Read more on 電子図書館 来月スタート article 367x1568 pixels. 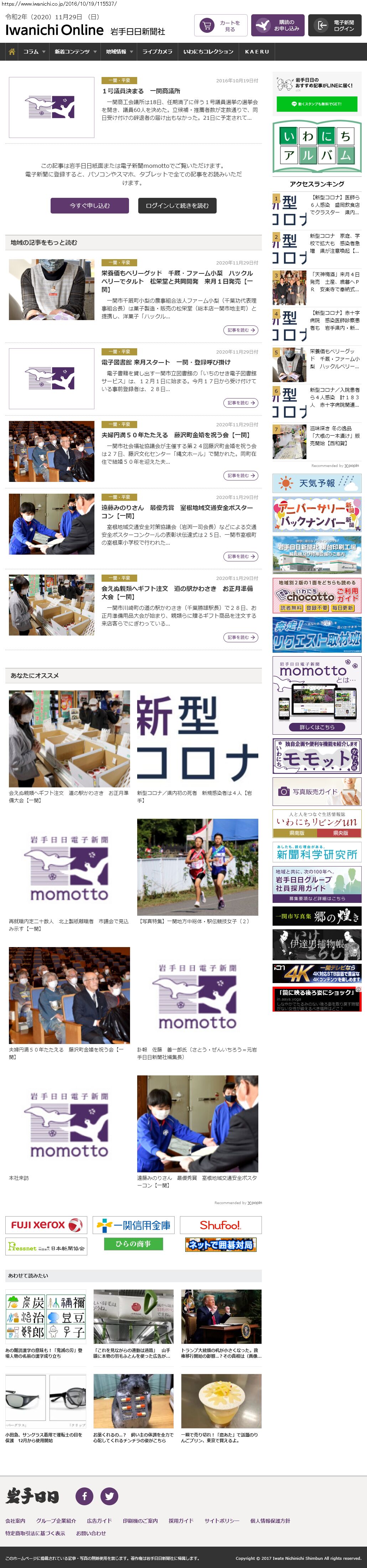click(241, 403)
